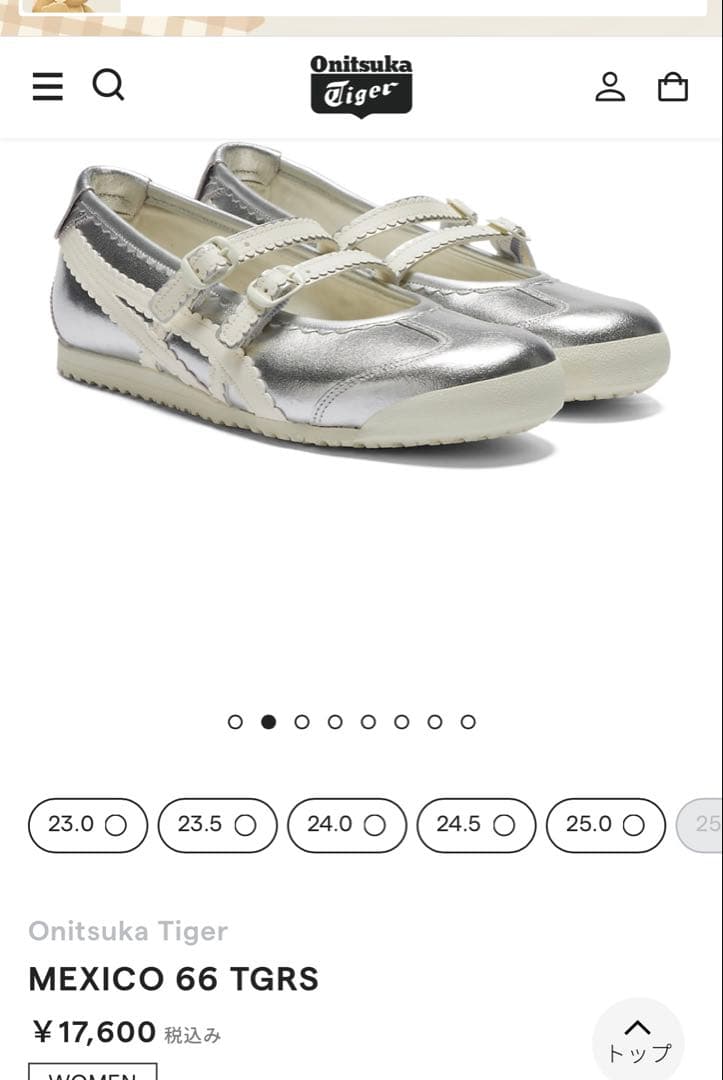Show the first product image dot

[x=235, y=722]
